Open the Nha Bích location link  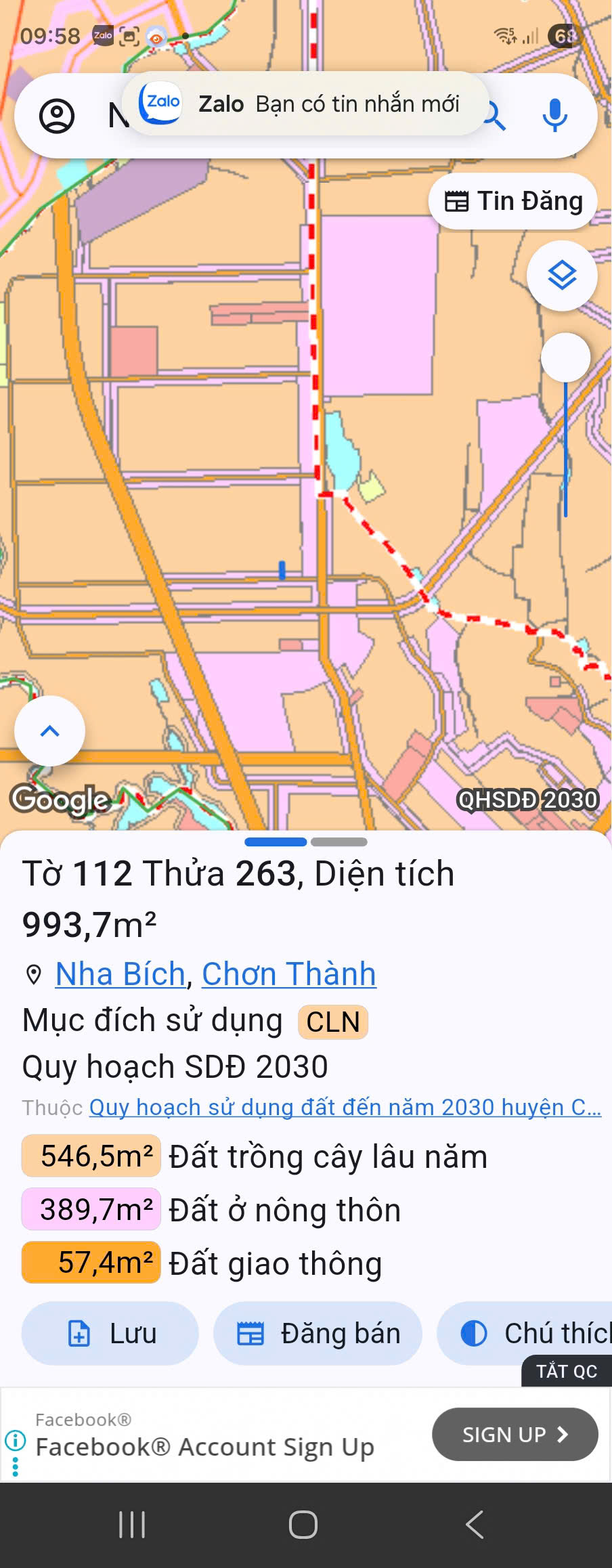(x=121, y=974)
